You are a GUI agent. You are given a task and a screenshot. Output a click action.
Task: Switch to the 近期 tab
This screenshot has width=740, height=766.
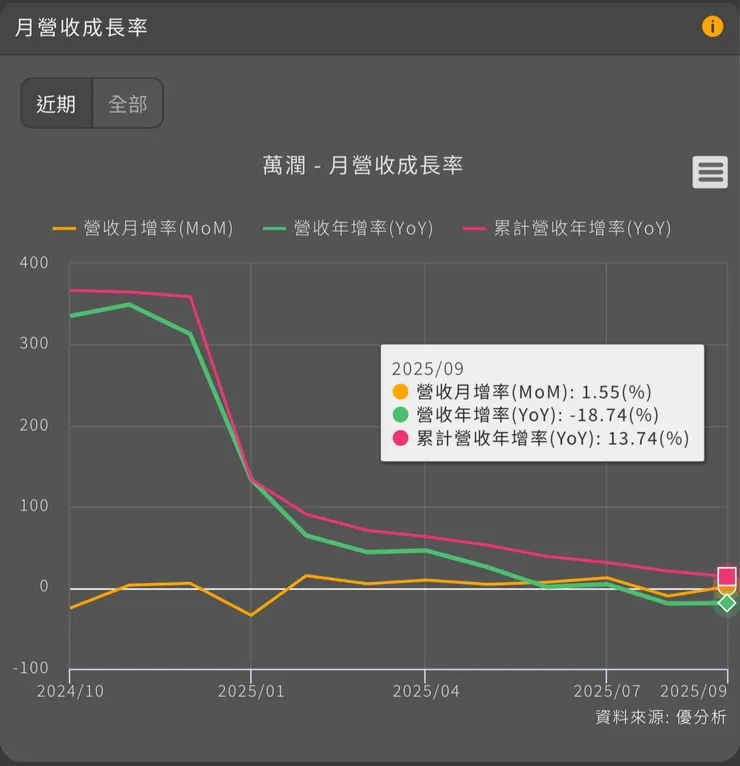[x=57, y=104]
